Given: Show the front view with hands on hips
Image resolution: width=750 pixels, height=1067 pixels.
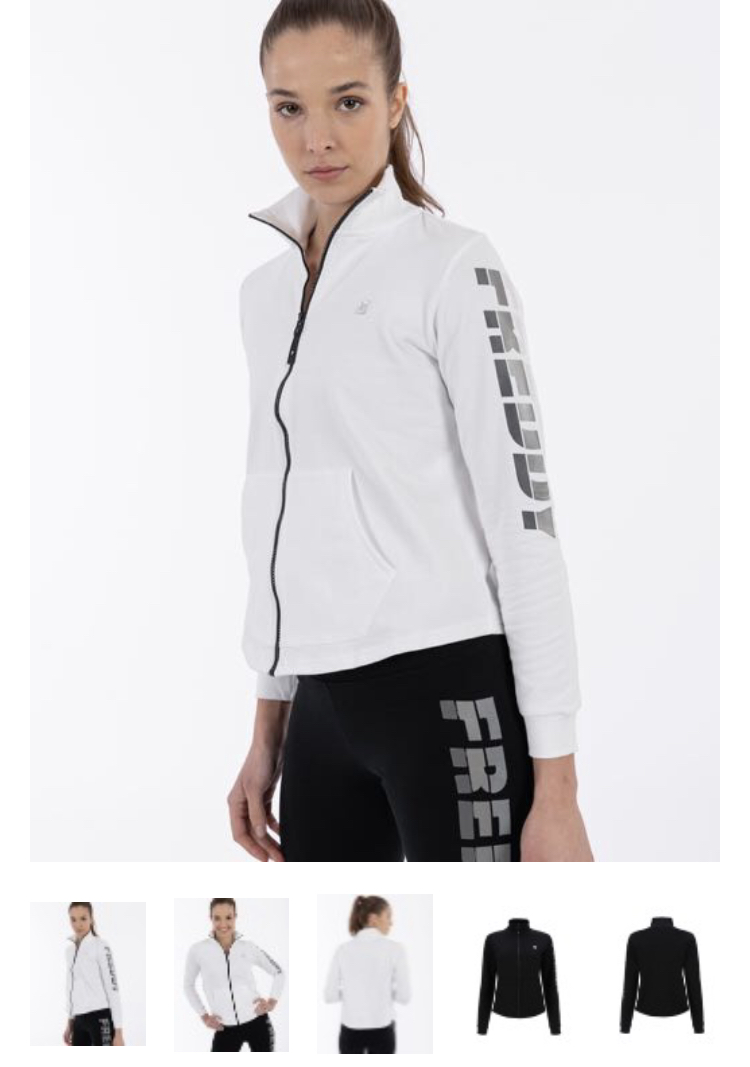Looking at the screenshot, I should pos(231,974).
